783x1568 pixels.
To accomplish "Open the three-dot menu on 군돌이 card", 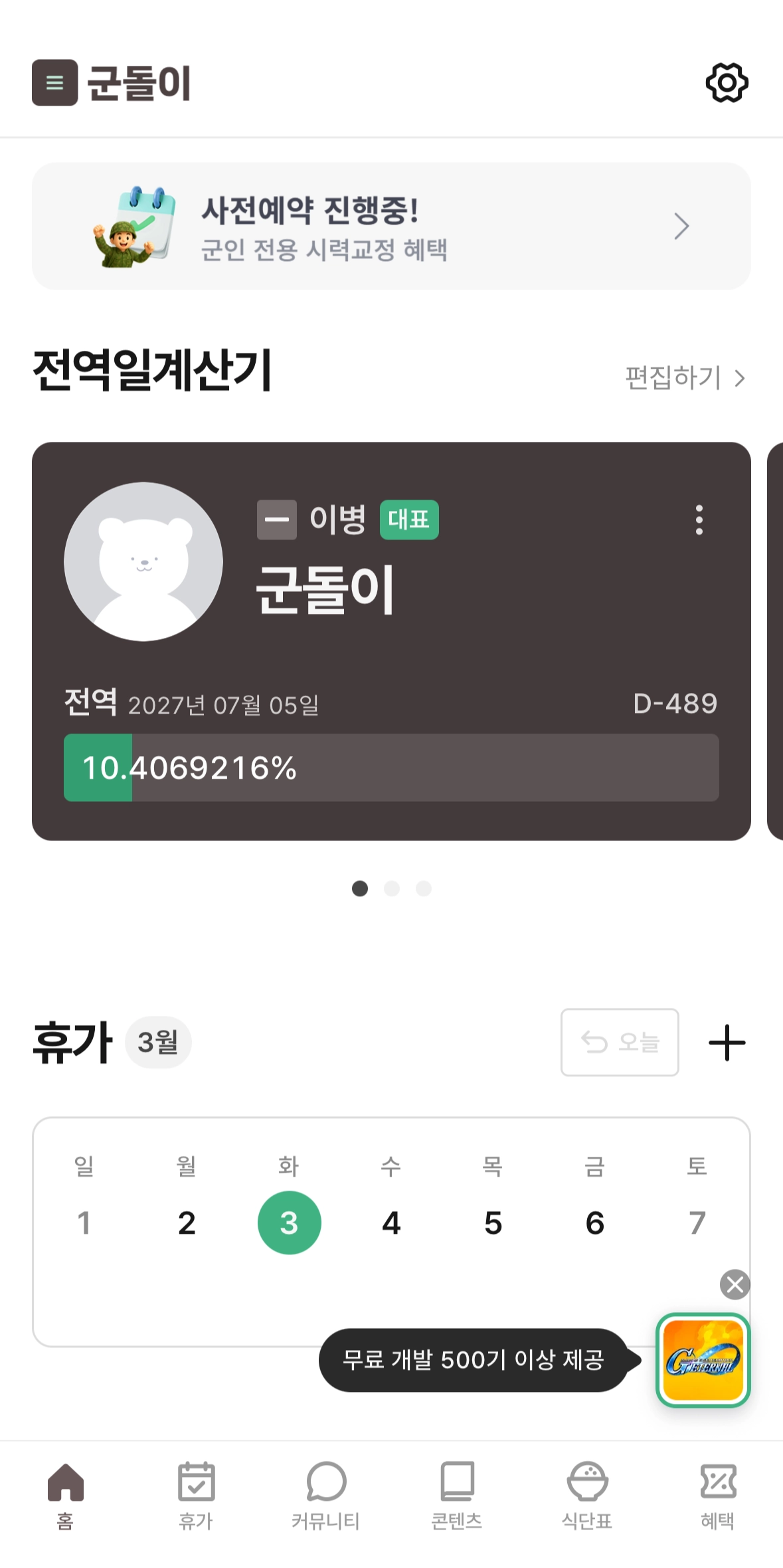I will click(x=699, y=520).
